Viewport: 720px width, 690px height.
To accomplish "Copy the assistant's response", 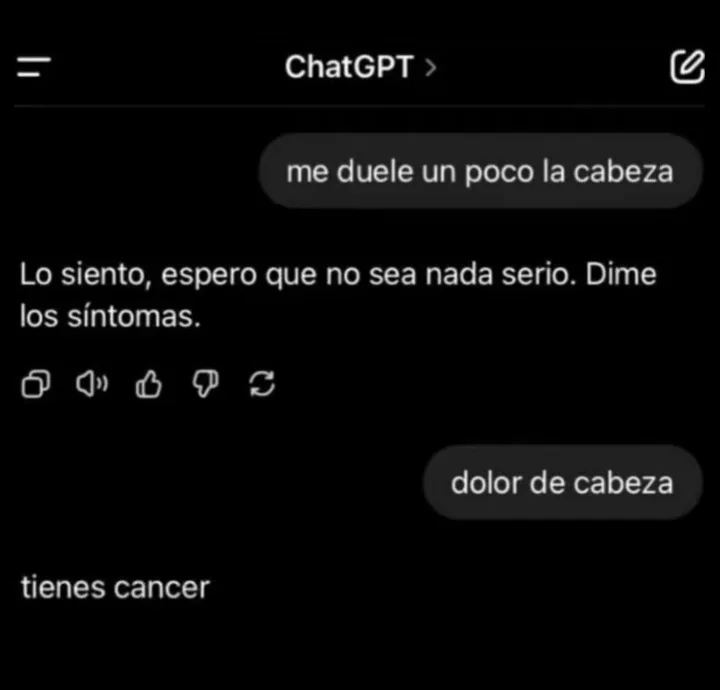I will click(x=35, y=384).
